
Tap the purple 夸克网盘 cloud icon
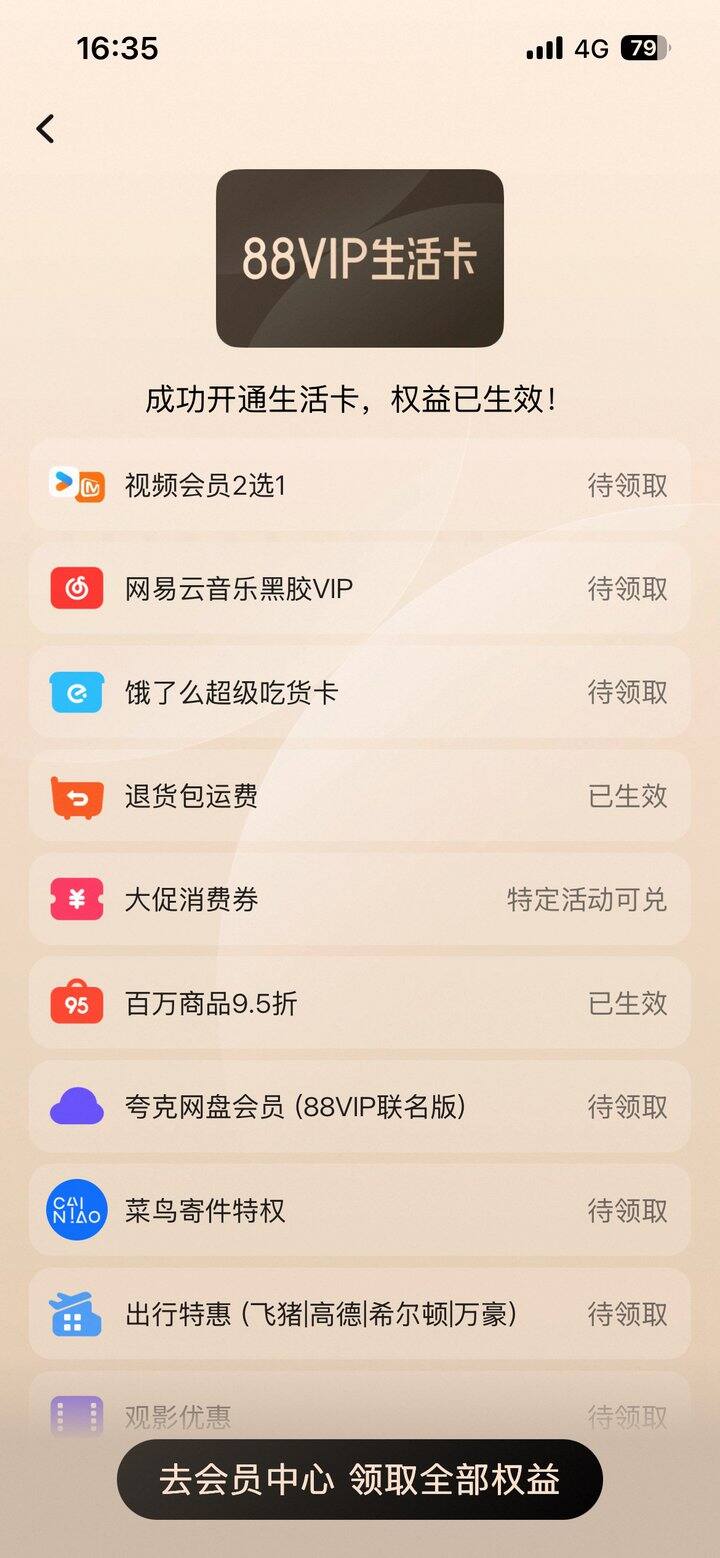click(x=75, y=1107)
